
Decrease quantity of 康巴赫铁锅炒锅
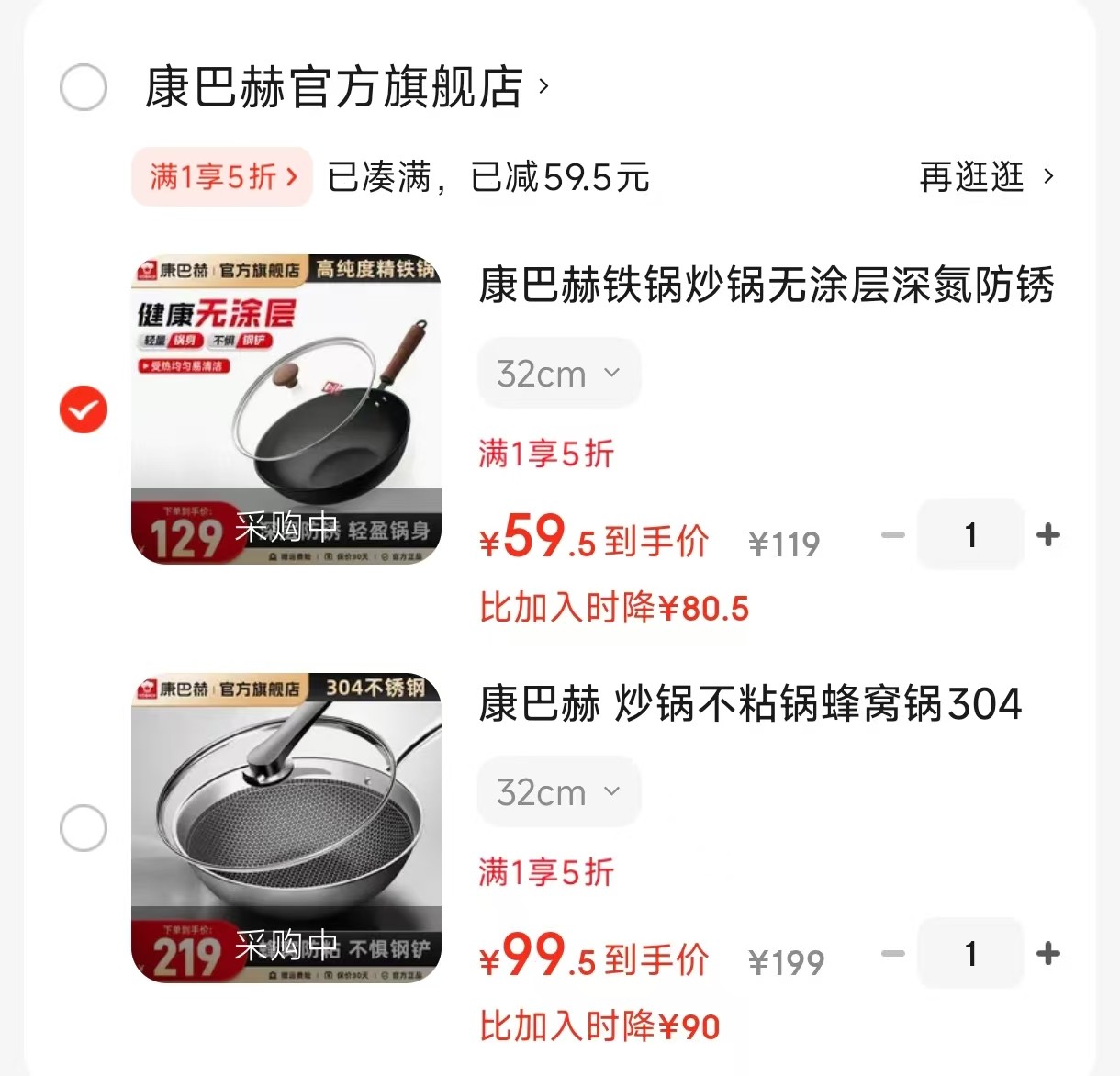(x=893, y=534)
